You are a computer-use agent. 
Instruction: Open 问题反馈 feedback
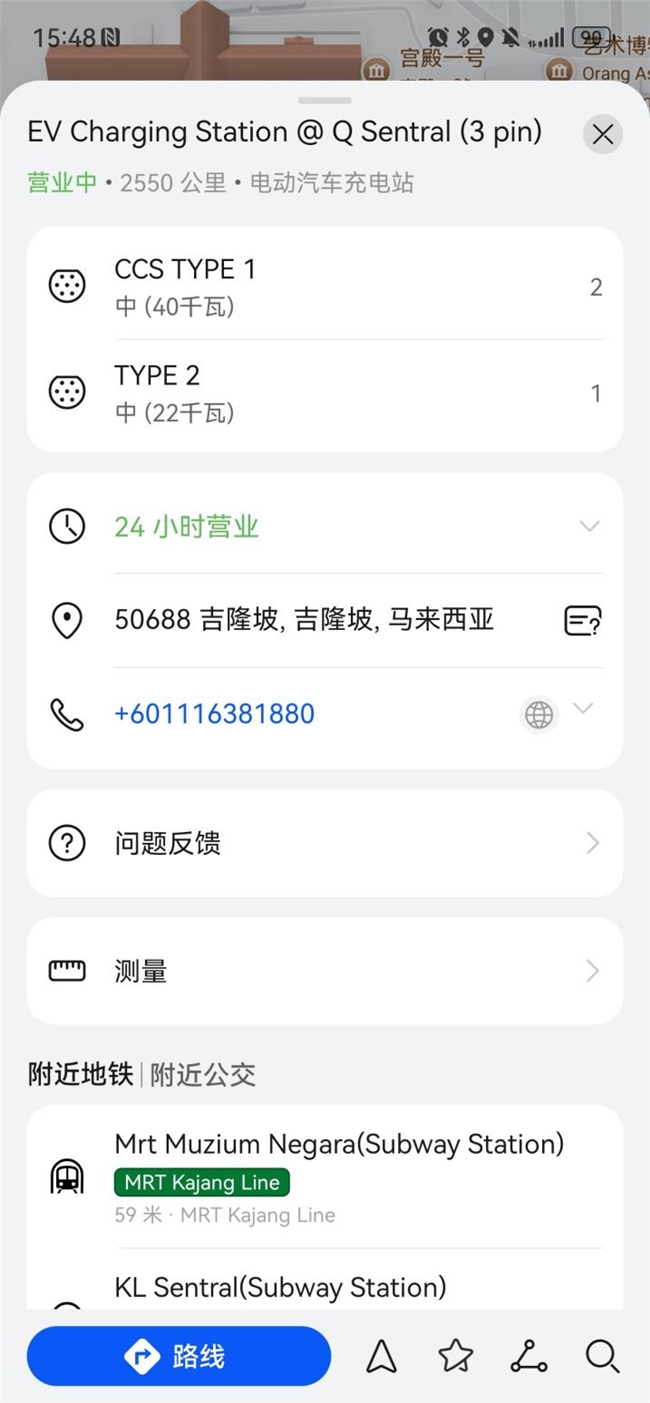[x=325, y=843]
